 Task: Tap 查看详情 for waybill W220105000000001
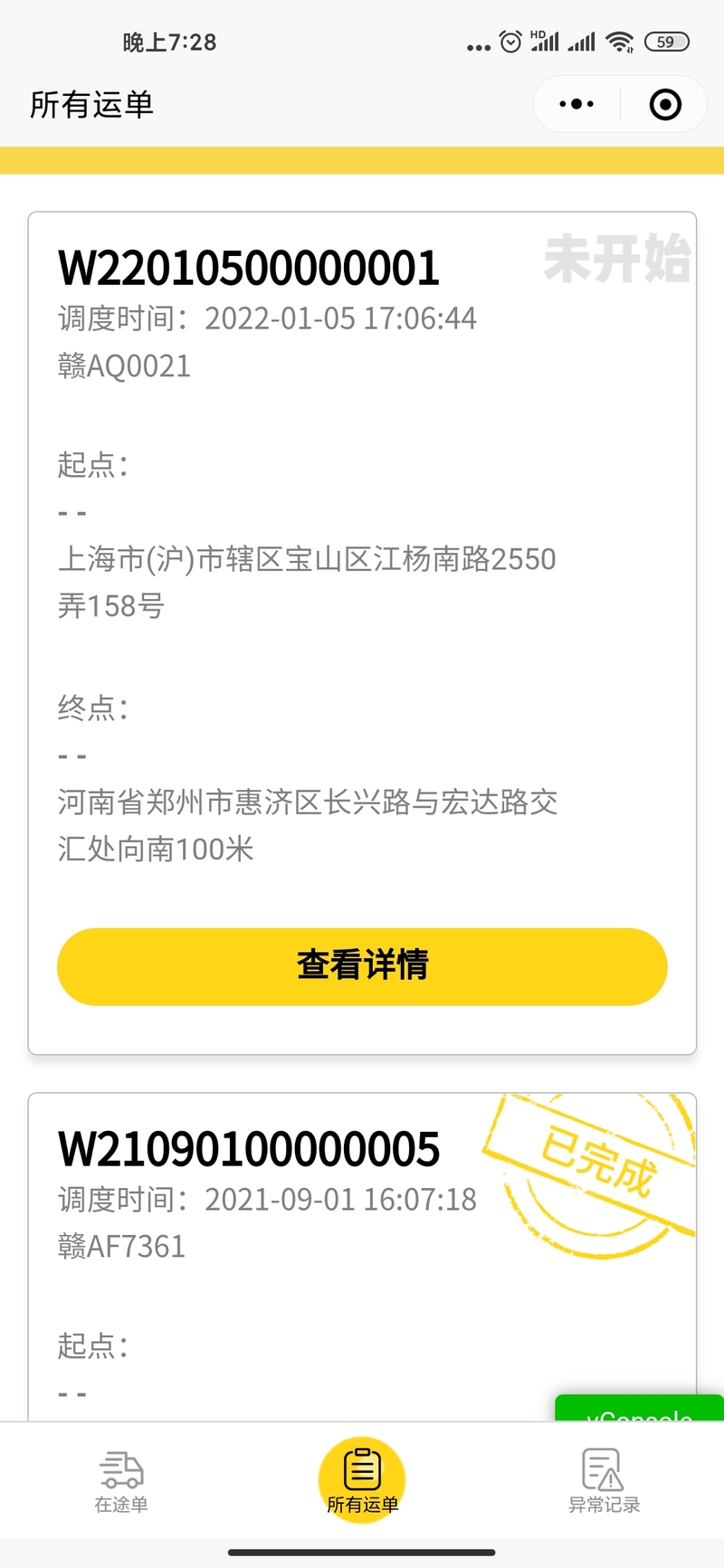pyautogui.click(x=362, y=966)
